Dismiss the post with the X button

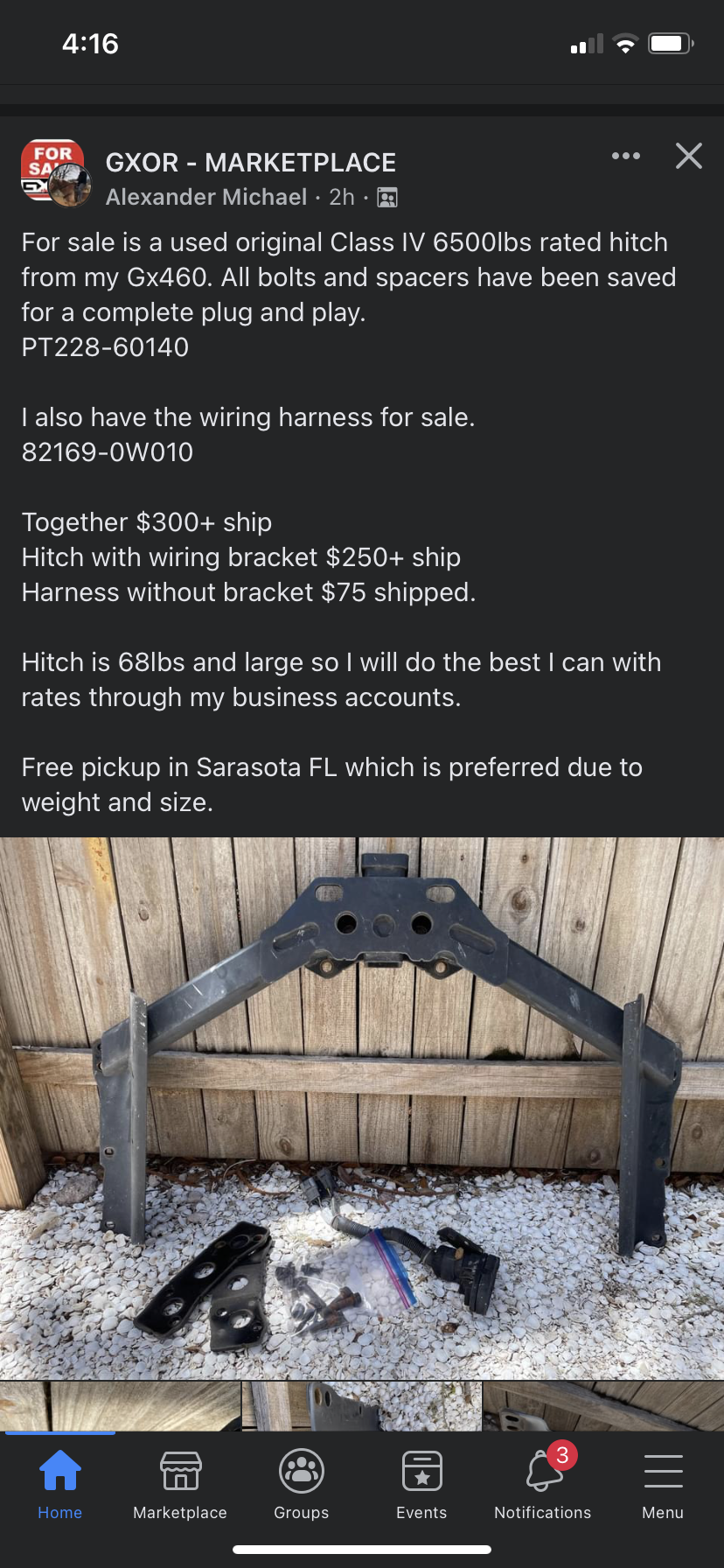689,156
